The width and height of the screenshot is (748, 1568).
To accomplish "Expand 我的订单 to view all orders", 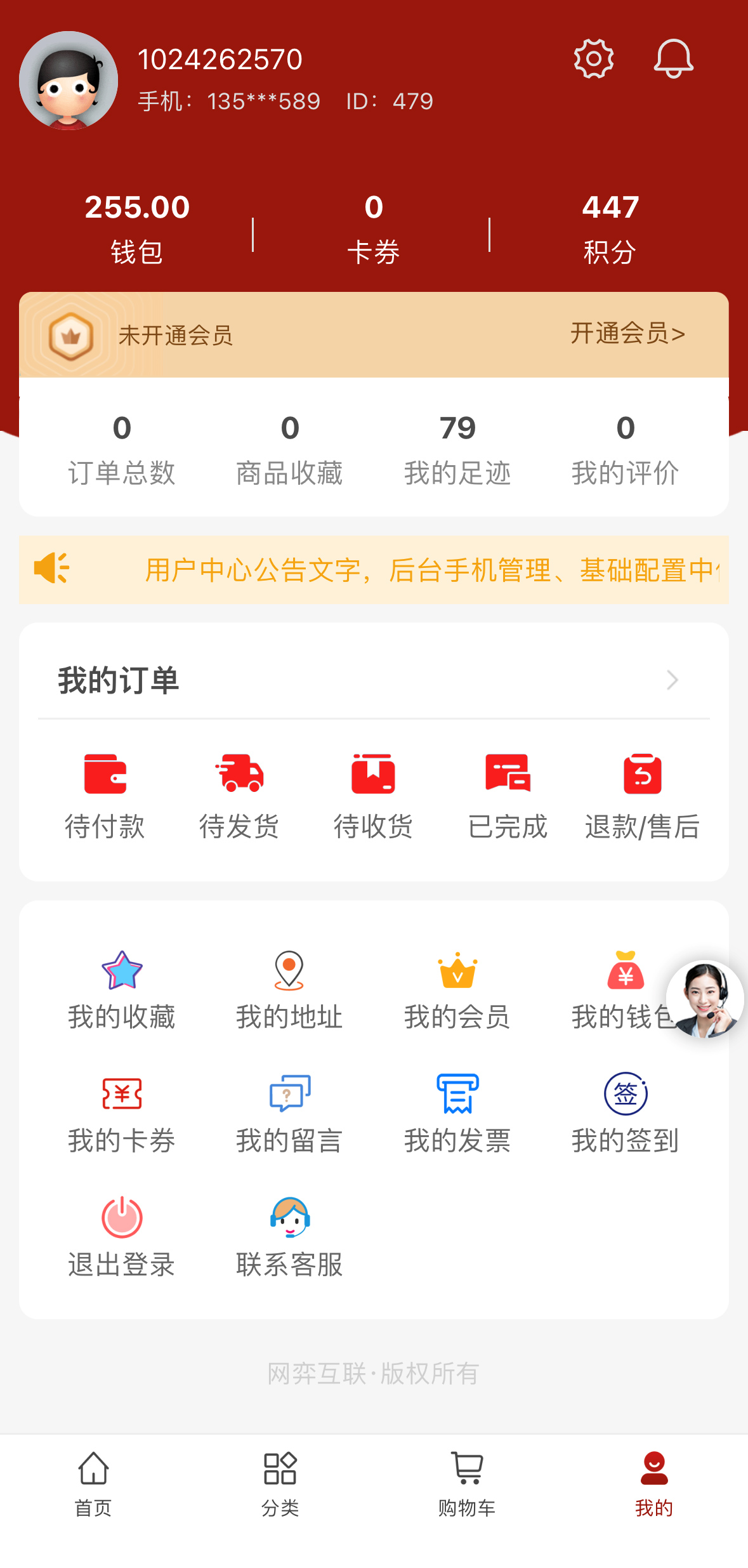I will (x=672, y=680).
